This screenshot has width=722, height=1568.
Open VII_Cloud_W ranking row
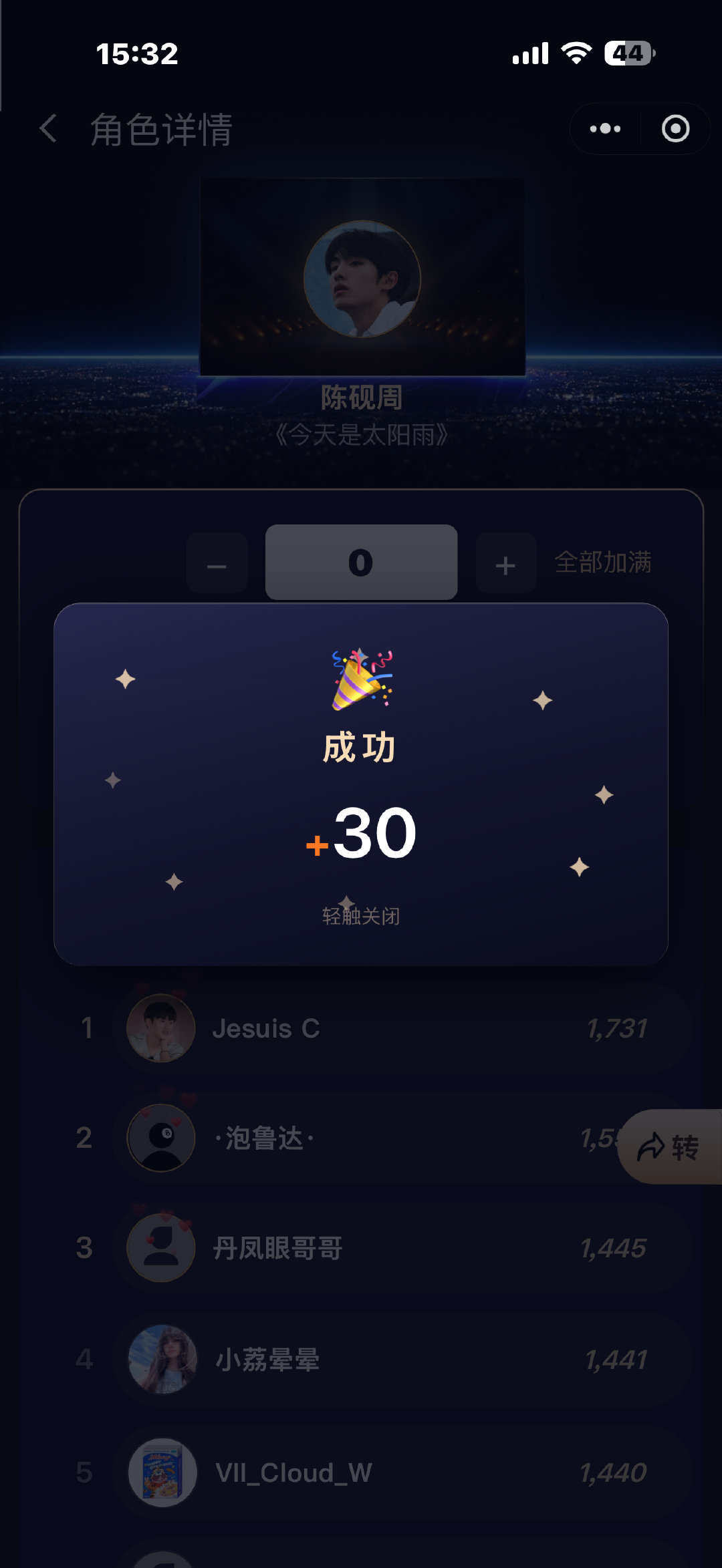pyautogui.click(x=402, y=1472)
